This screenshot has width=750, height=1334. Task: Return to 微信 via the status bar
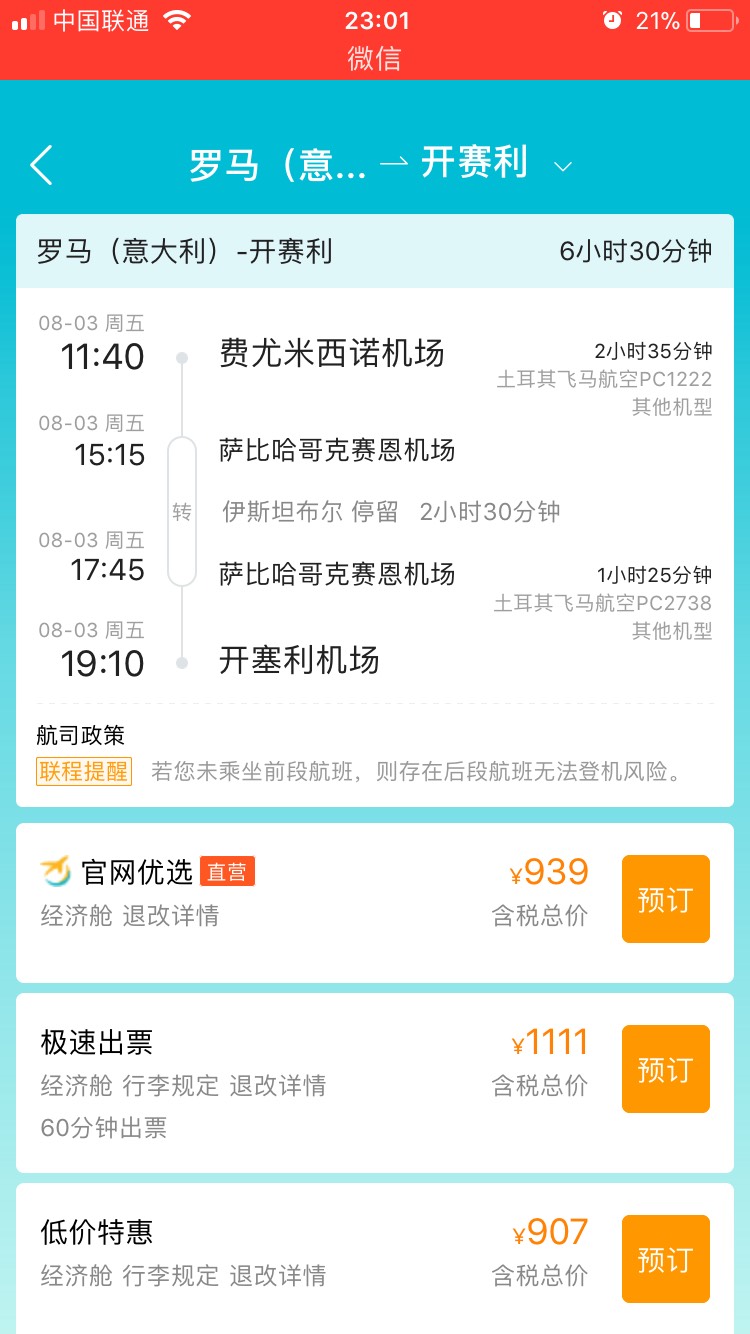(x=374, y=59)
